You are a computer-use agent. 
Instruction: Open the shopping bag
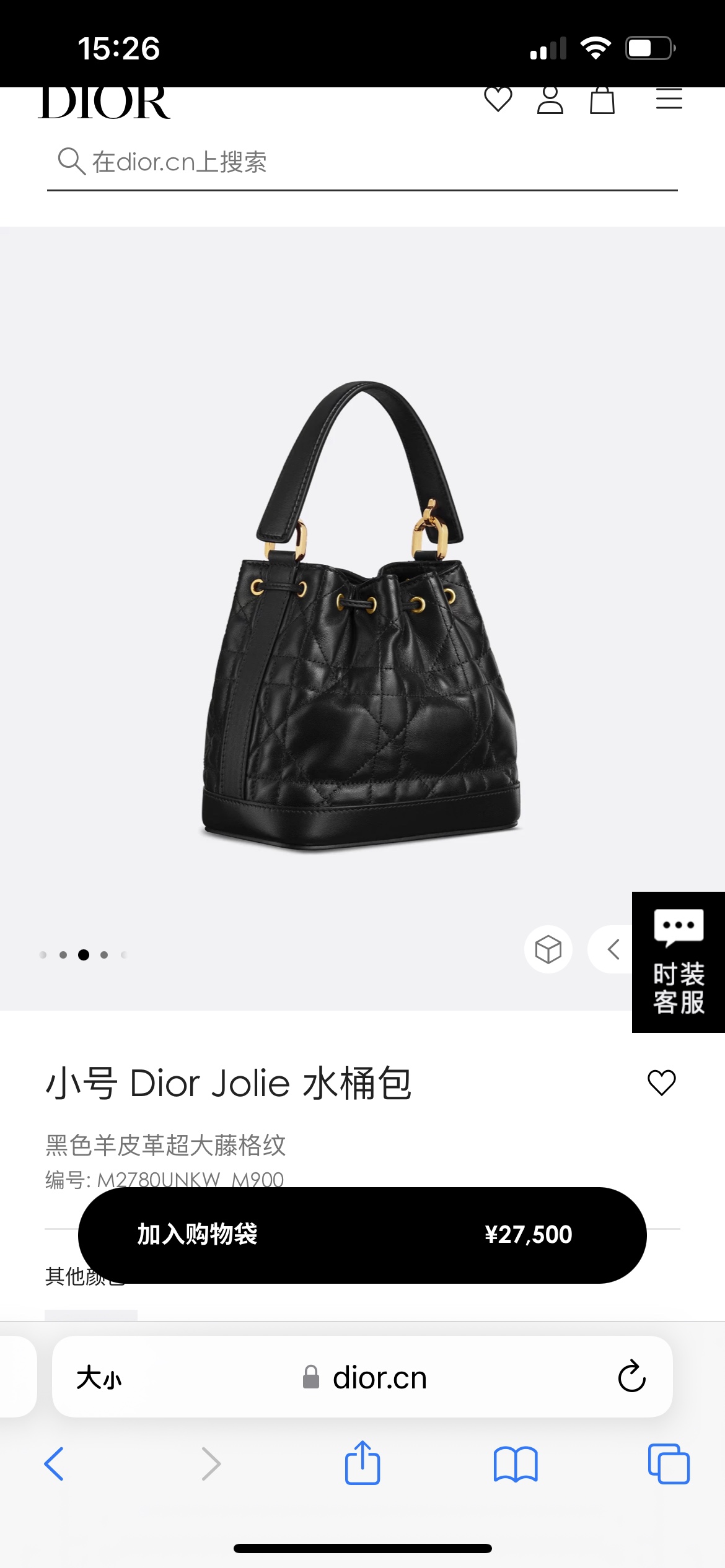pyautogui.click(x=602, y=100)
